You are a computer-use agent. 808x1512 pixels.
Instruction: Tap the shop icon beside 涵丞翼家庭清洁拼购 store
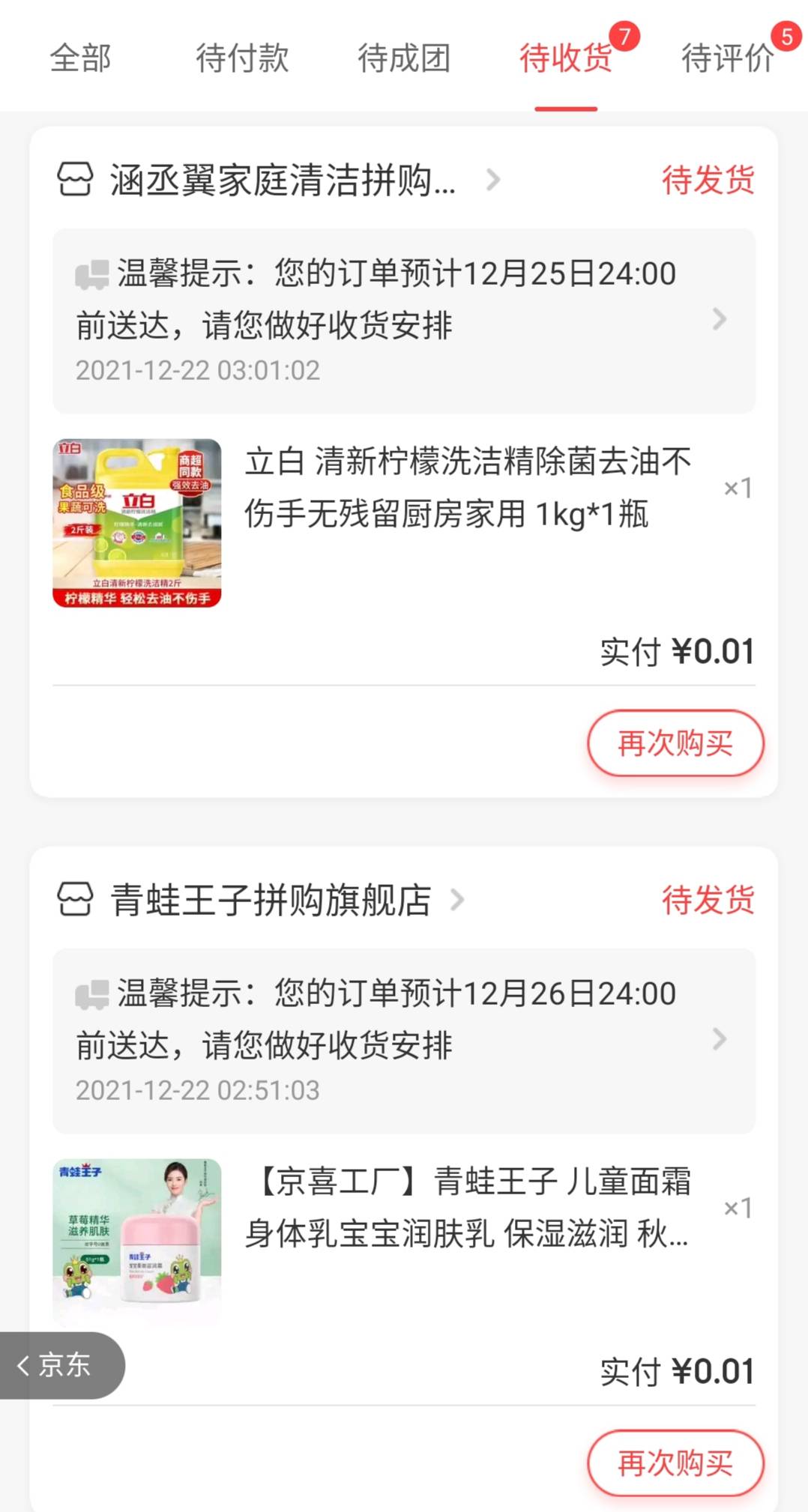[73, 180]
